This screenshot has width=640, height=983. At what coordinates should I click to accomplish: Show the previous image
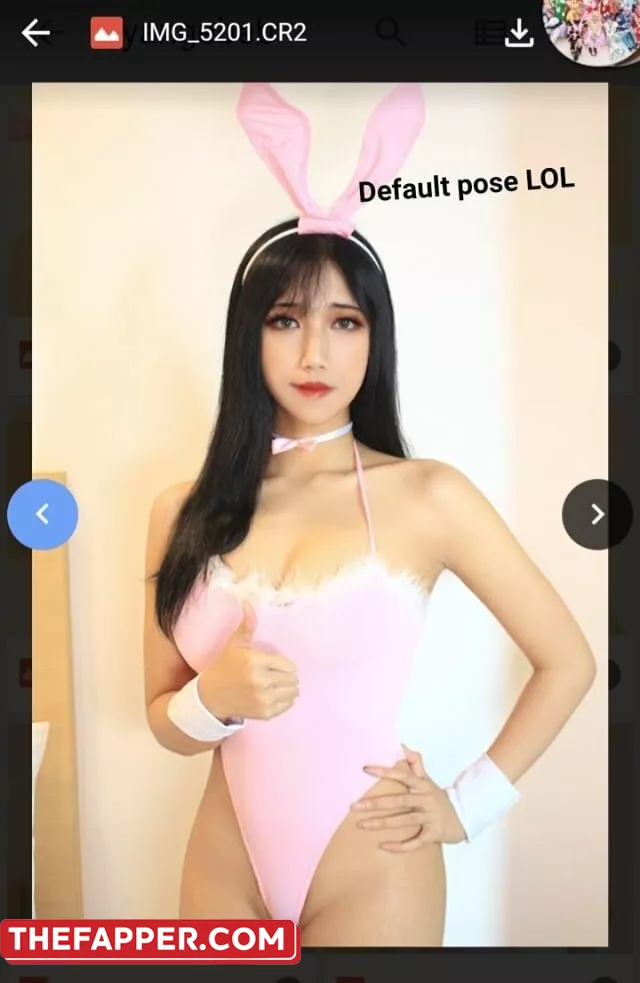[42, 514]
